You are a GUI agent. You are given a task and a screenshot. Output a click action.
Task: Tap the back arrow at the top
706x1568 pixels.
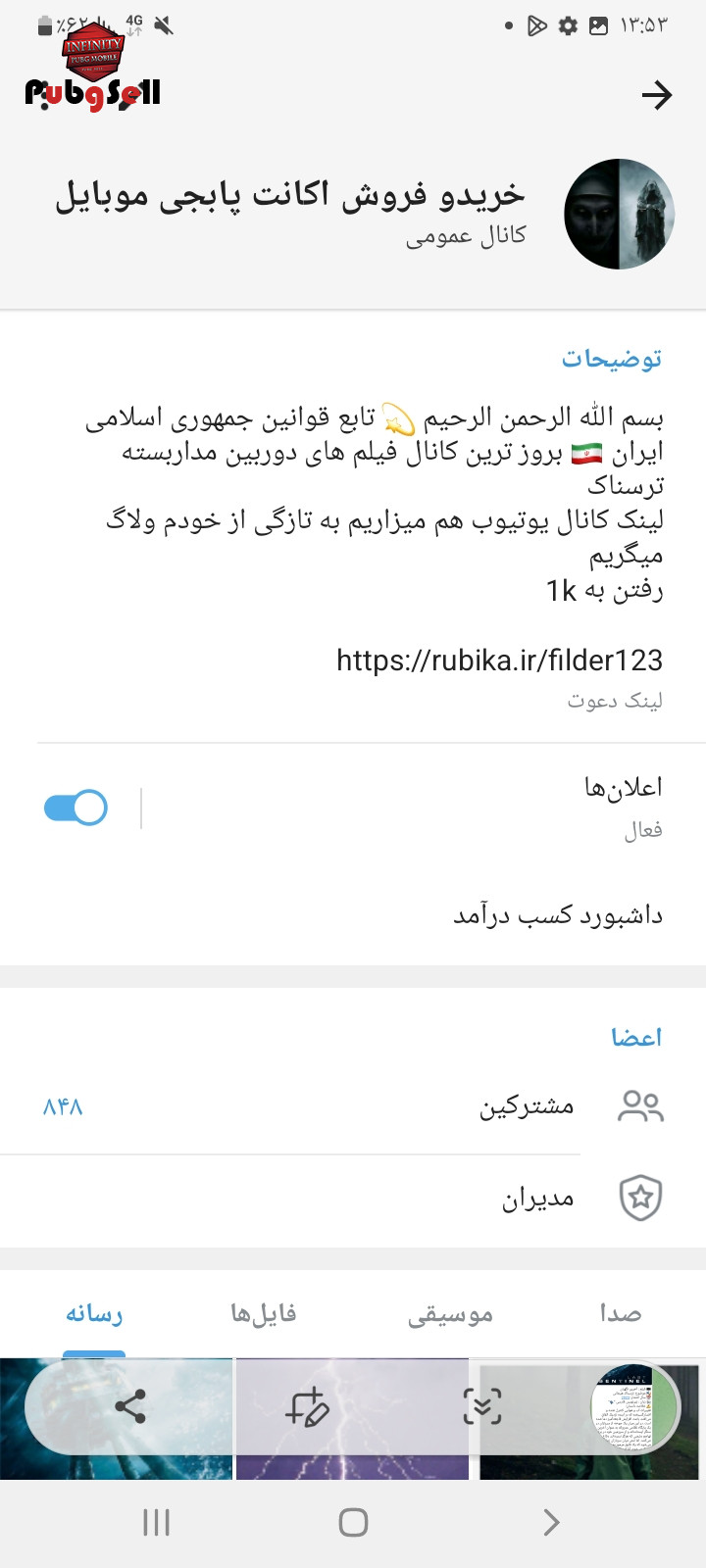tap(656, 95)
